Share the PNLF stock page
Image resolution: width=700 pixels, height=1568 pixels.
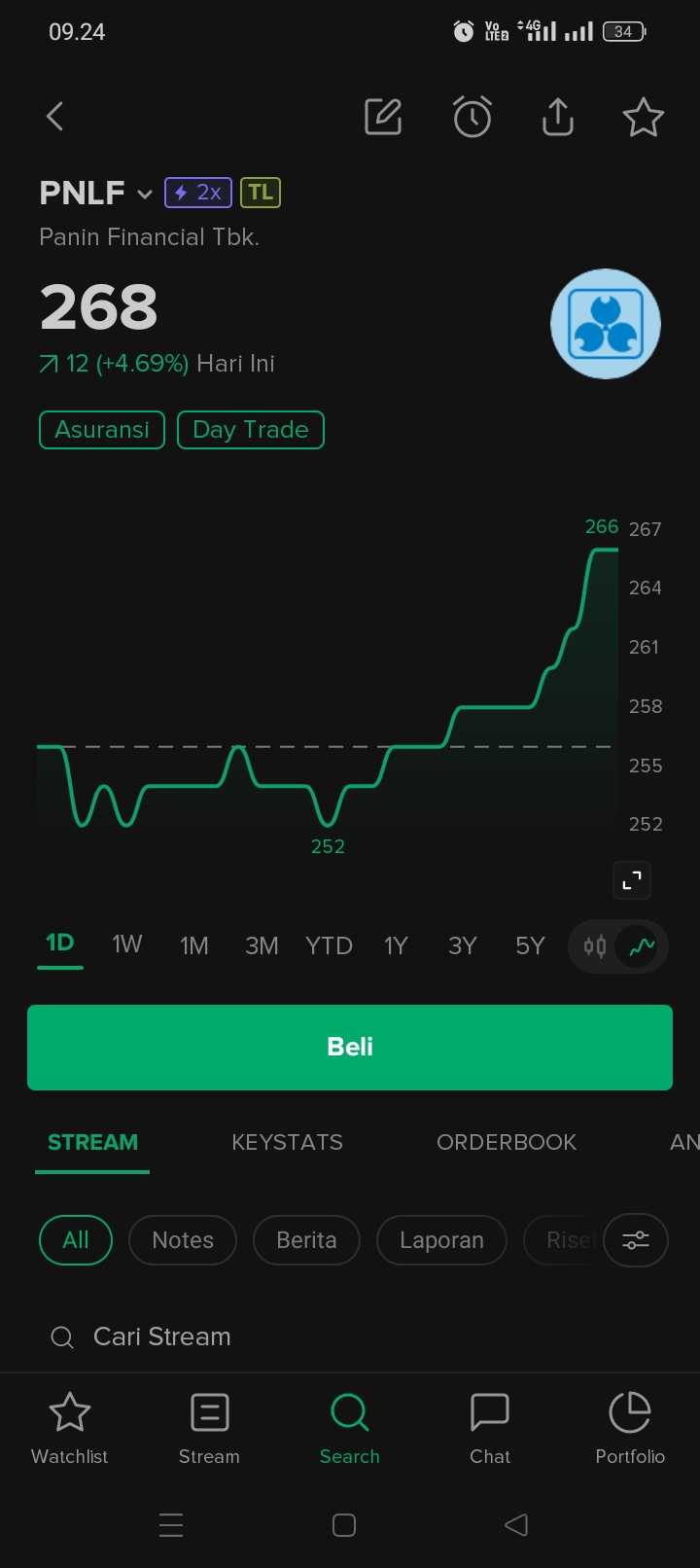[557, 117]
